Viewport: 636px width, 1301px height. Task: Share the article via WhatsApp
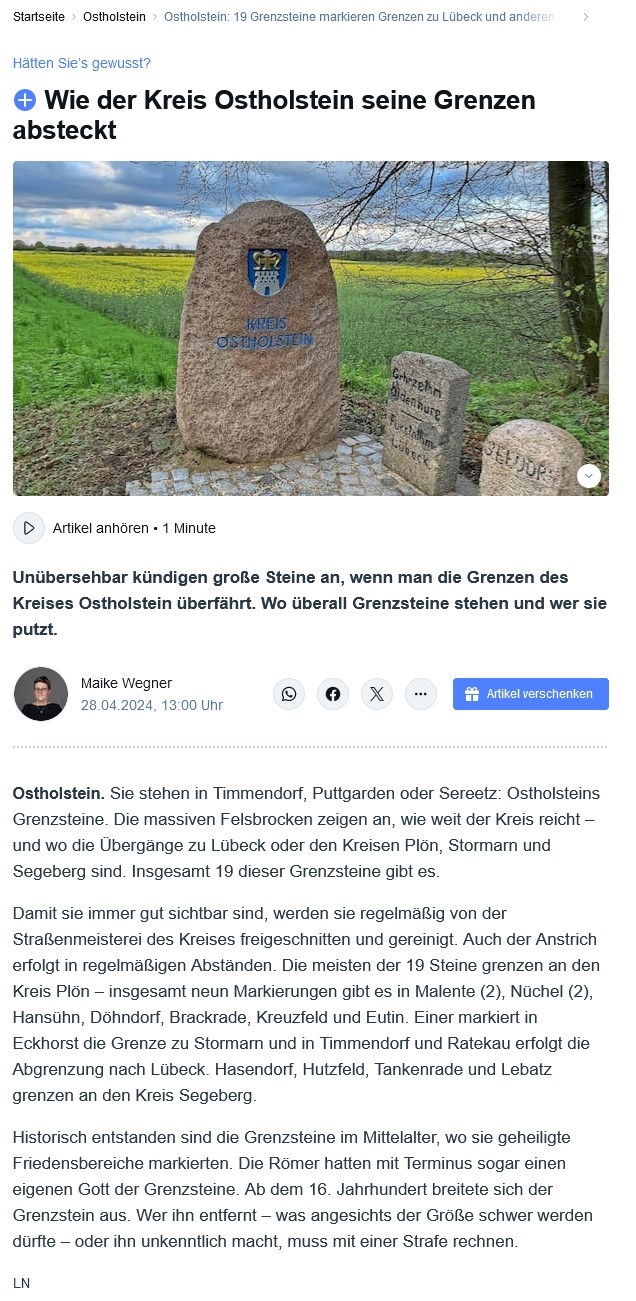[289, 693]
